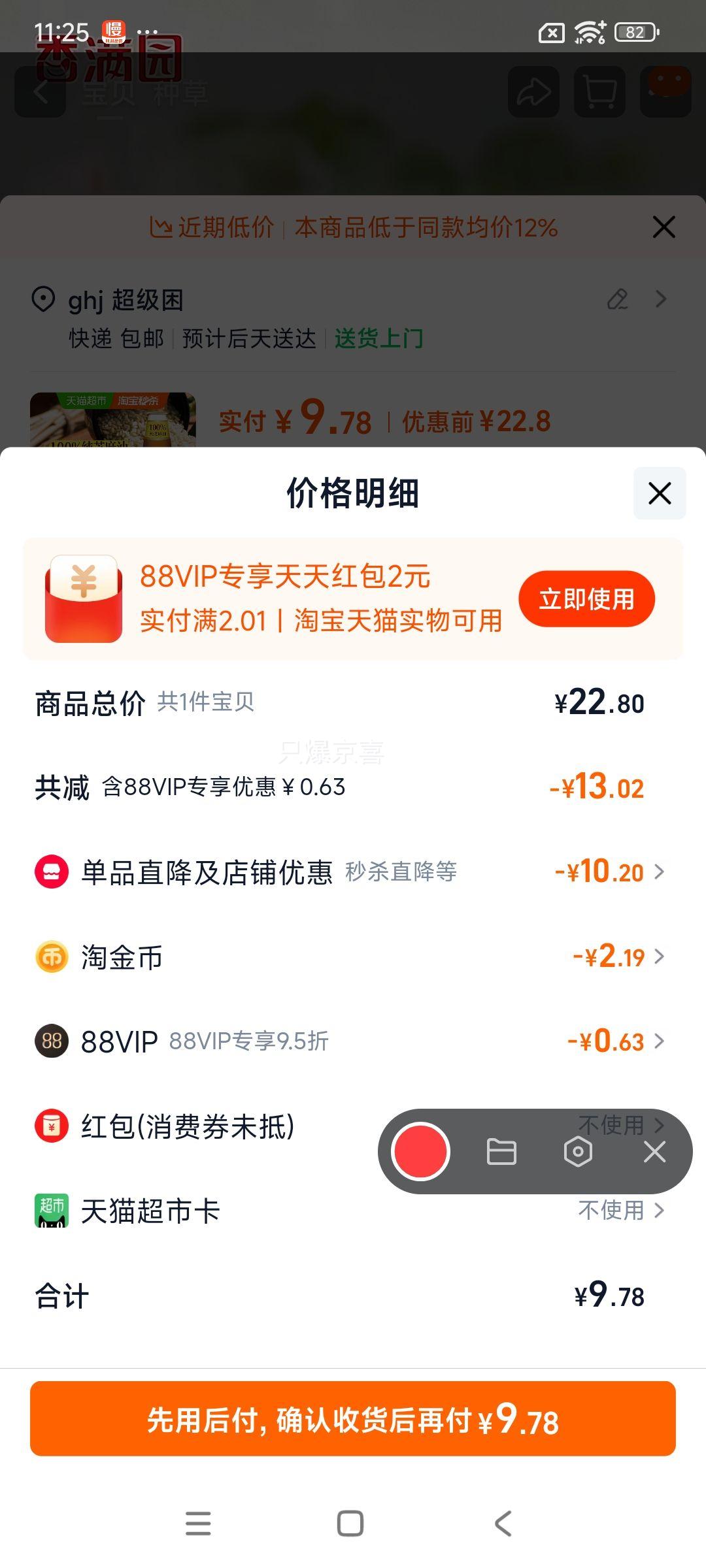Choose a 天猫超市卡 payment option
Image resolution: width=706 pixels, height=1568 pixels.
click(x=620, y=1211)
